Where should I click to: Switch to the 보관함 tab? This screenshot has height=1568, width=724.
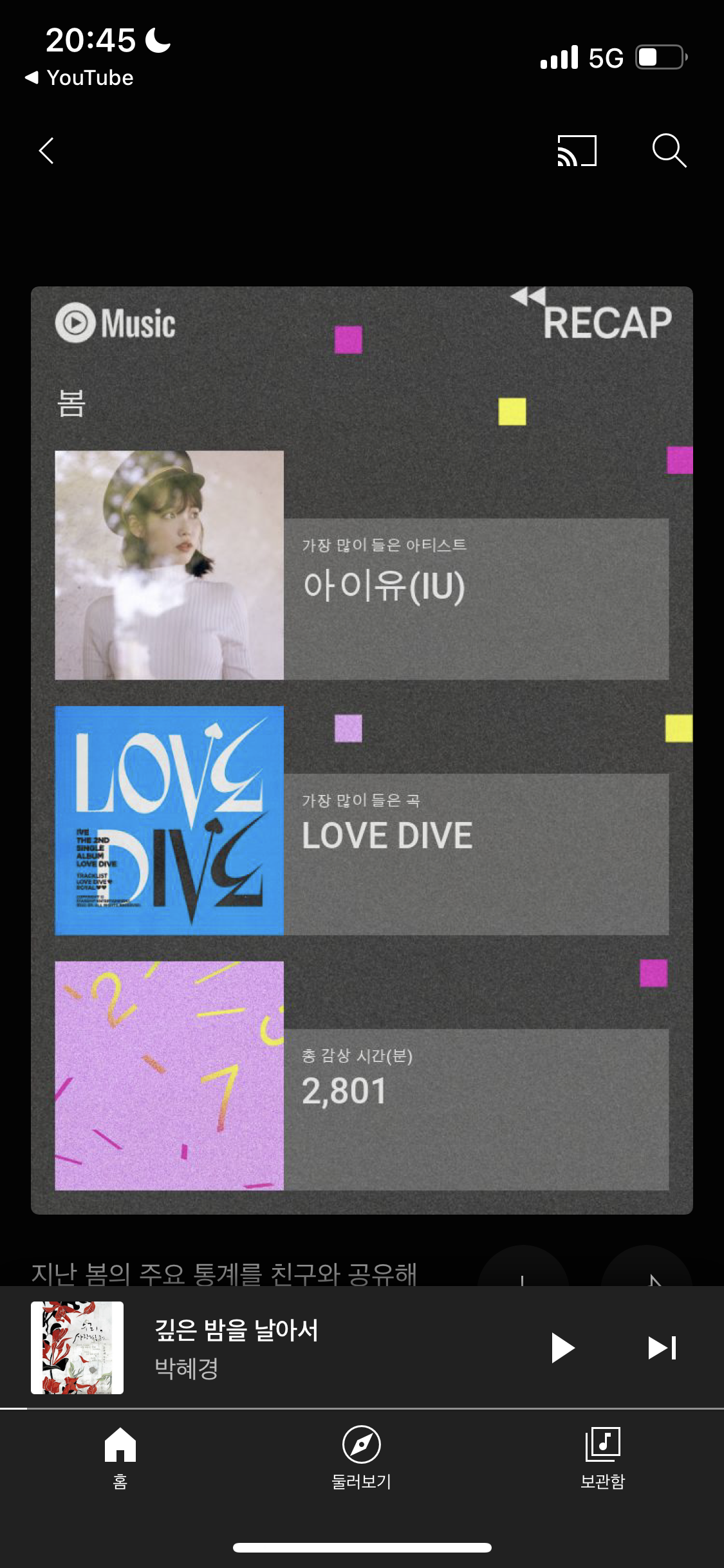pyautogui.click(x=602, y=1457)
